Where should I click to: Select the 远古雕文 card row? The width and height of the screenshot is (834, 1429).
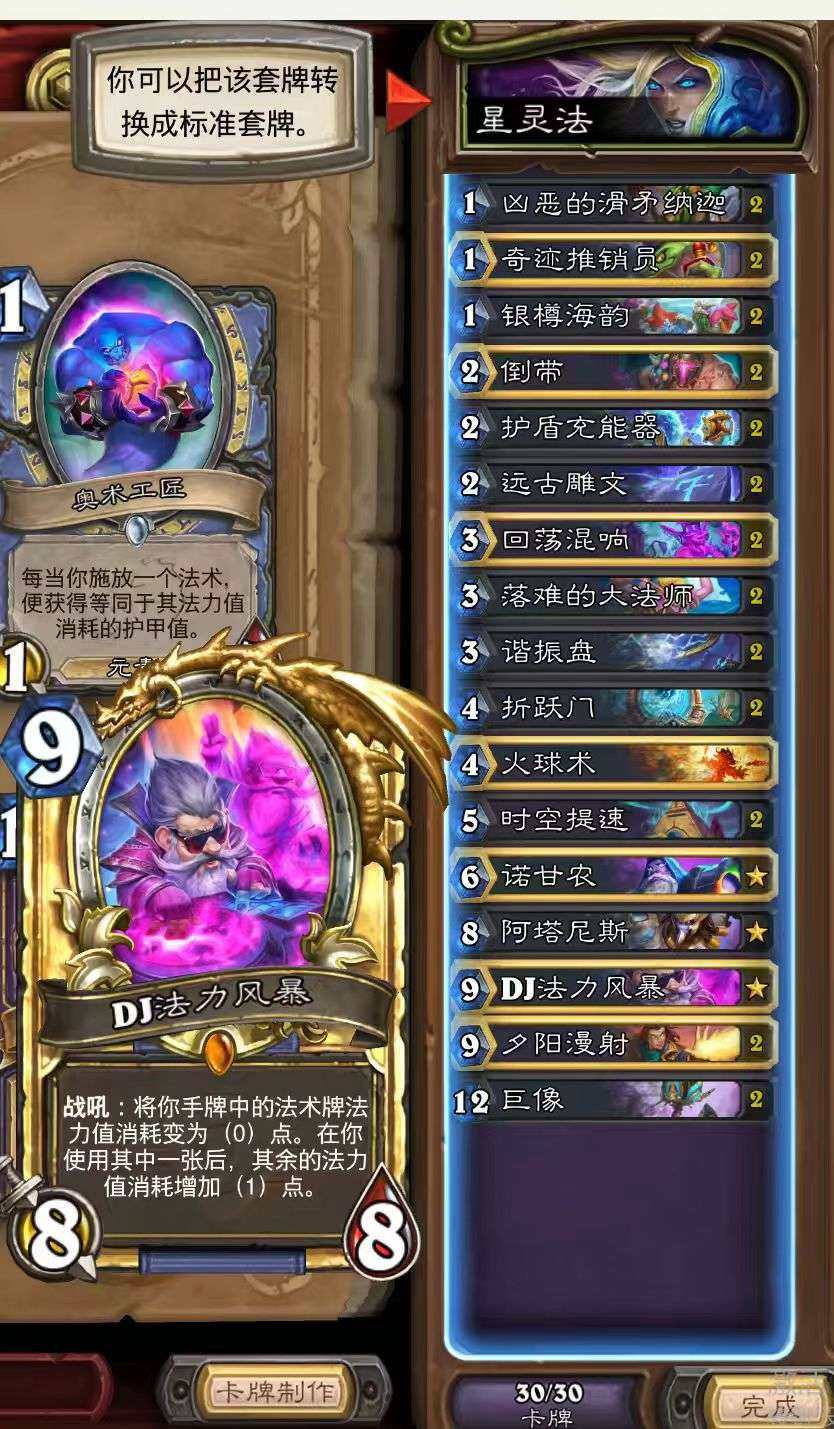(612, 484)
